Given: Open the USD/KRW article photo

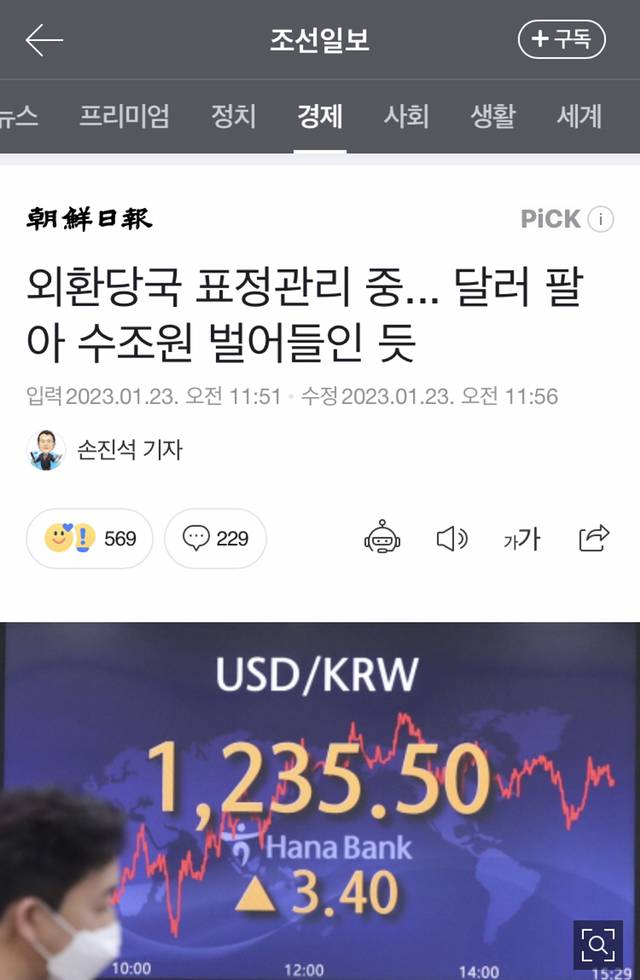Looking at the screenshot, I should pyautogui.click(x=320, y=780).
